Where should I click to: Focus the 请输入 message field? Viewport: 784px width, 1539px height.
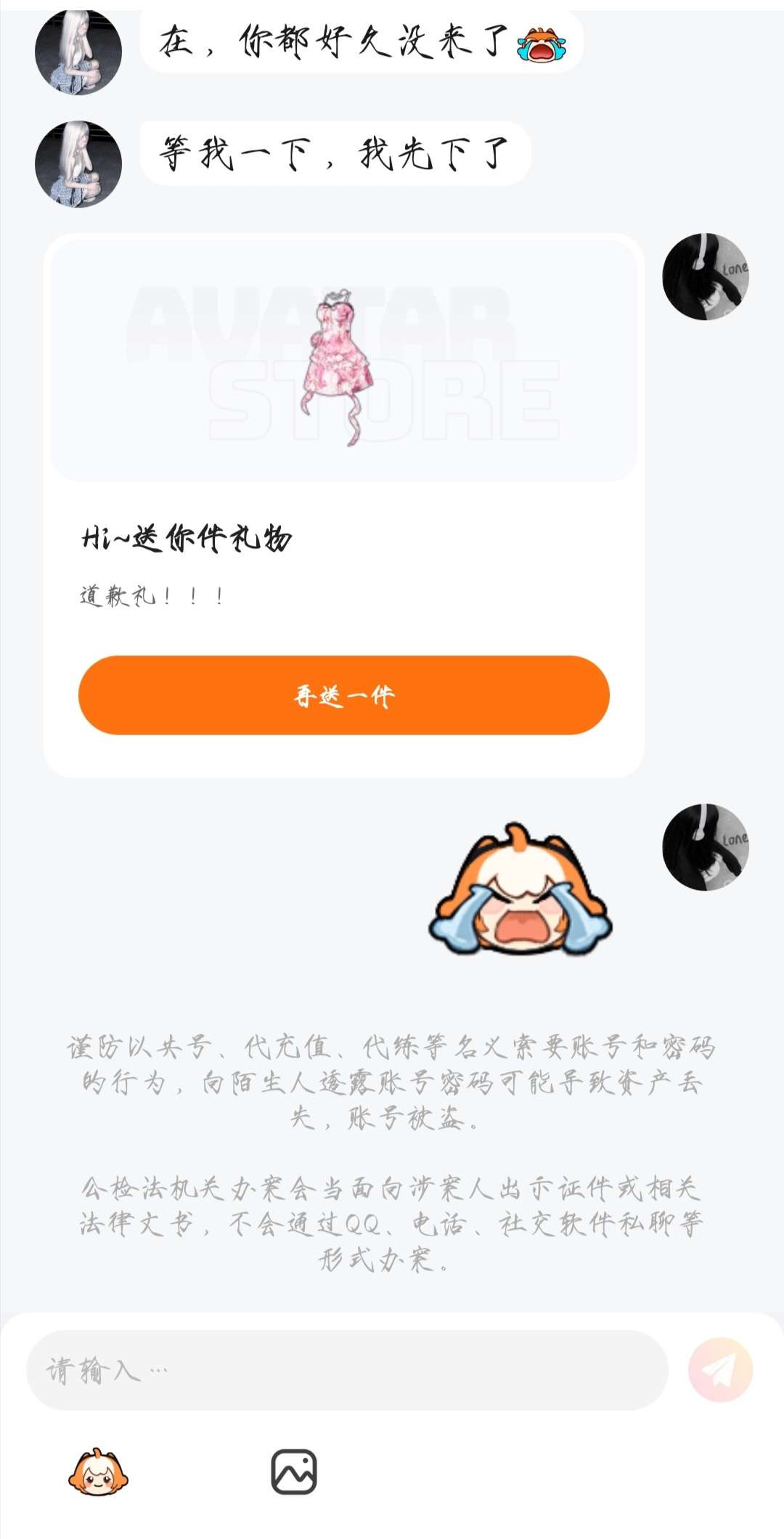click(347, 1370)
